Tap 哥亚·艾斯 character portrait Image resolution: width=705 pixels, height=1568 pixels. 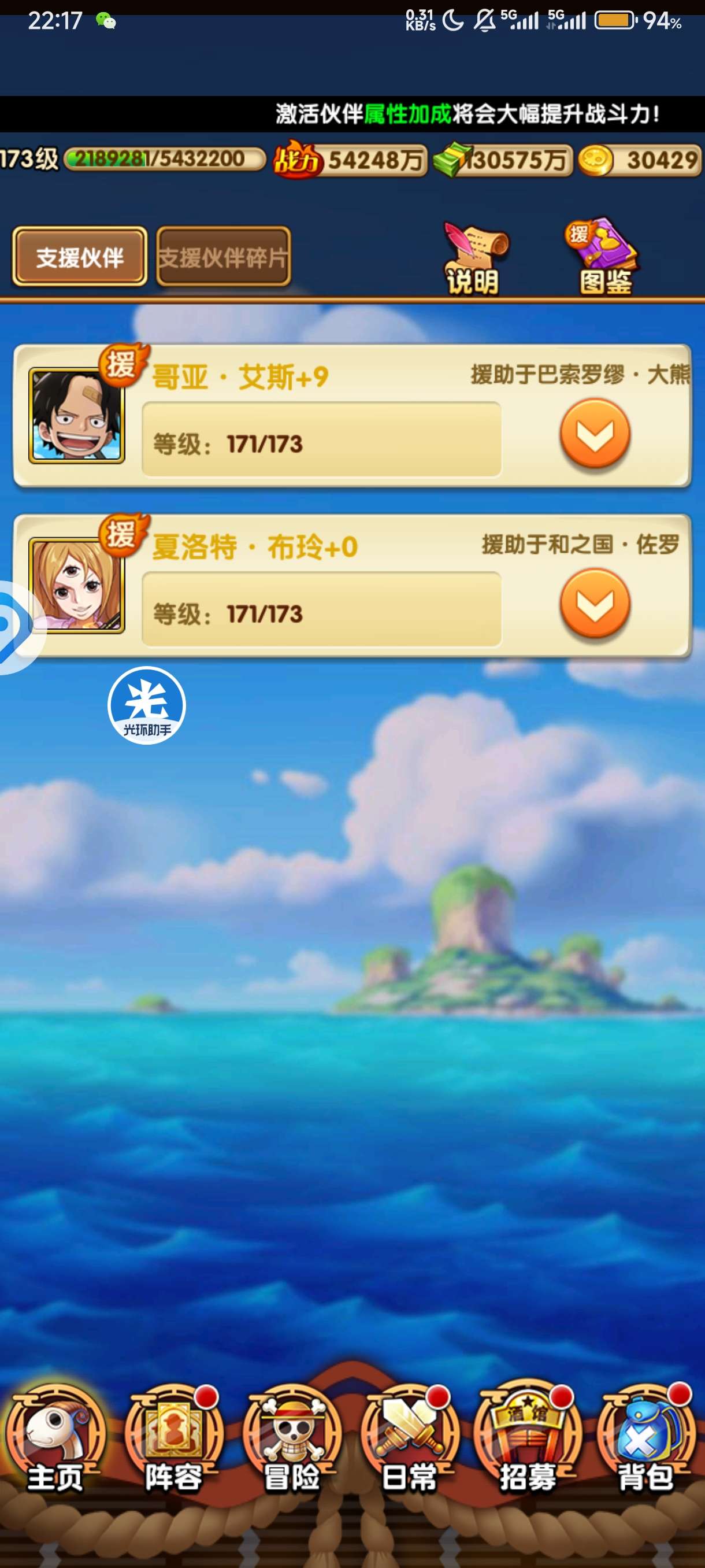tap(77, 416)
